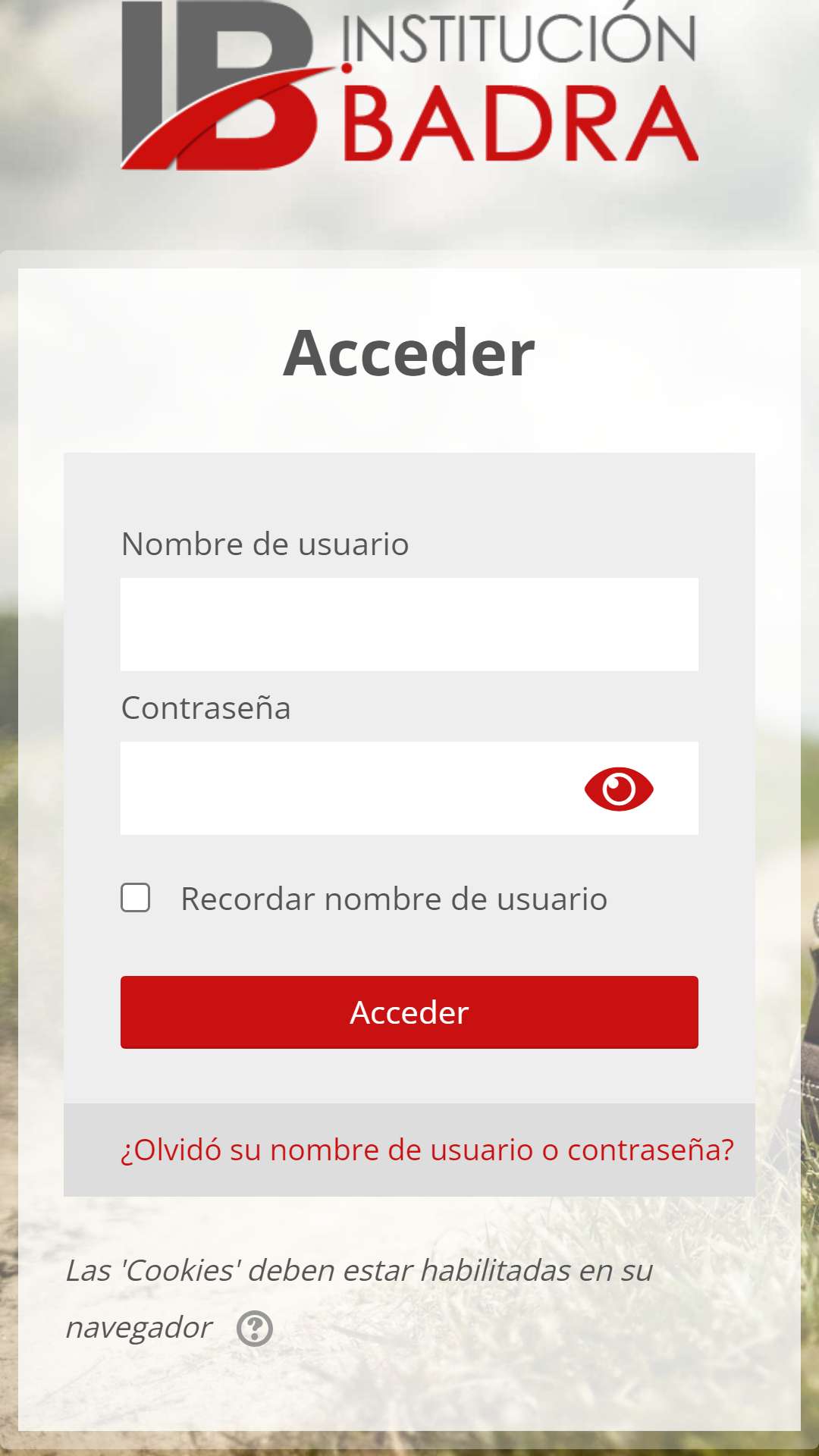The height and width of the screenshot is (1456, 819).
Task: Tap the red Acceder button
Action: tap(409, 1012)
